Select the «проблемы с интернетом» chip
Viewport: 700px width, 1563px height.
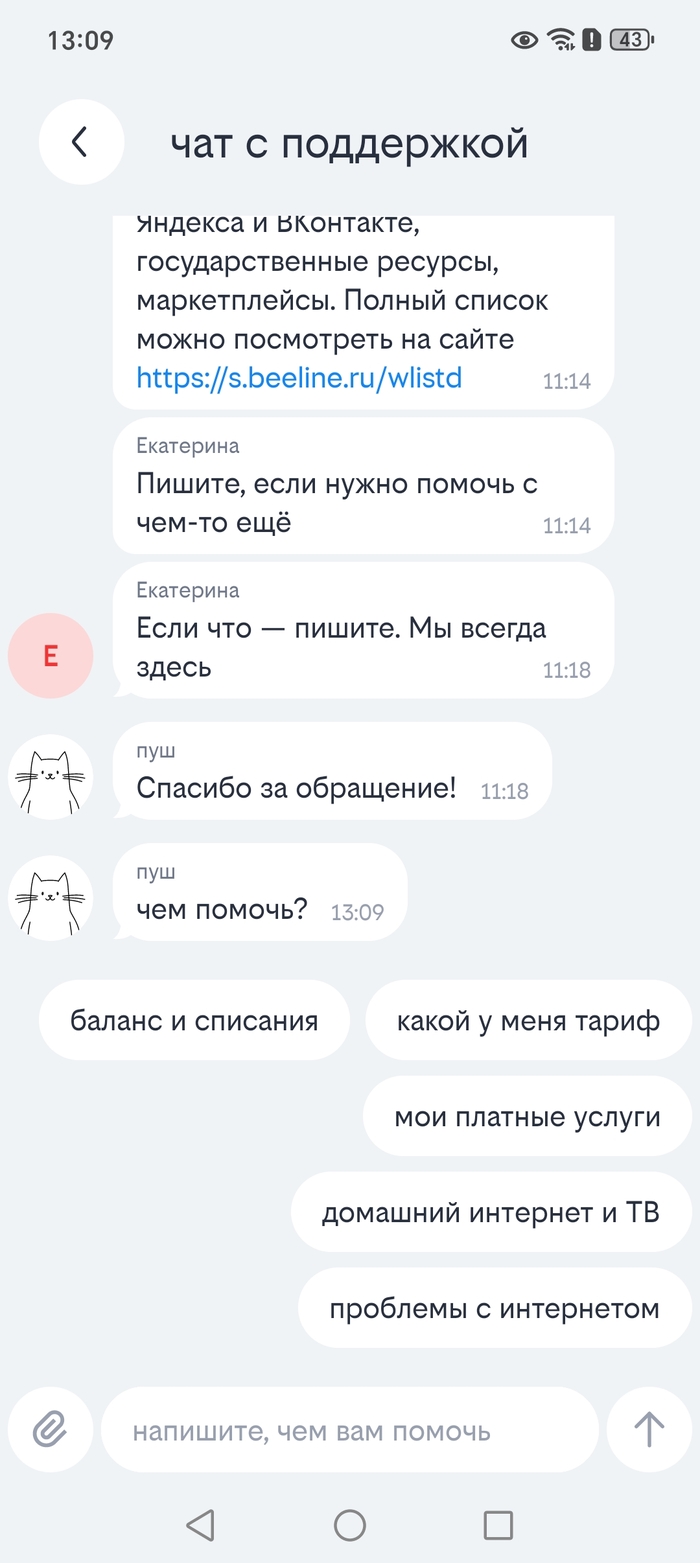coord(495,1308)
